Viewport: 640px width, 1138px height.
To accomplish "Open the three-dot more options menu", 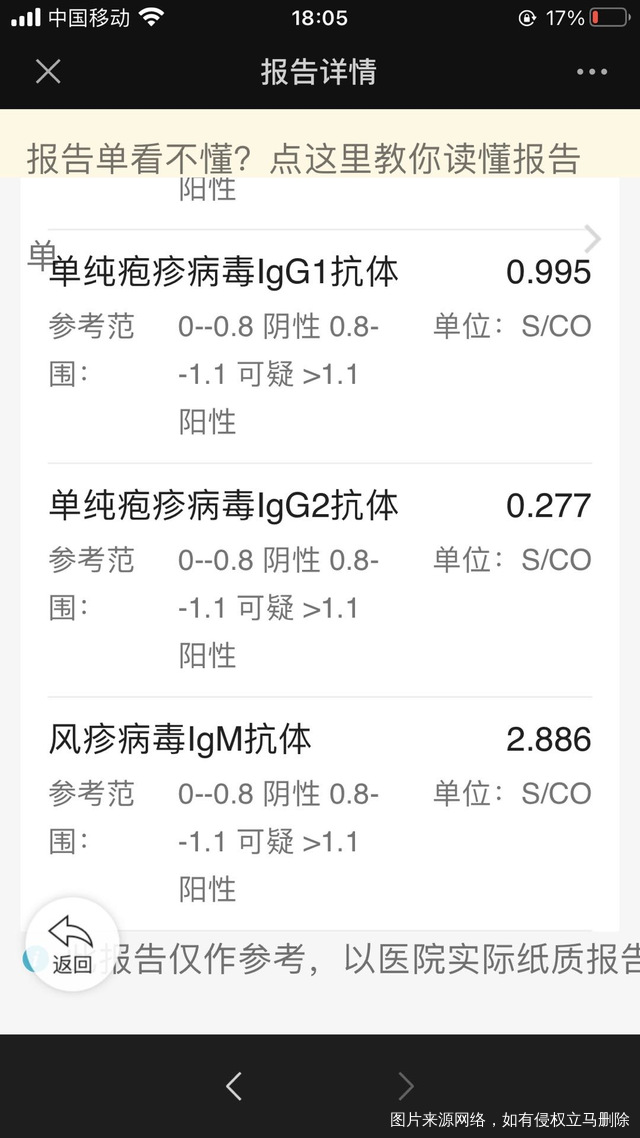I will pos(591,72).
